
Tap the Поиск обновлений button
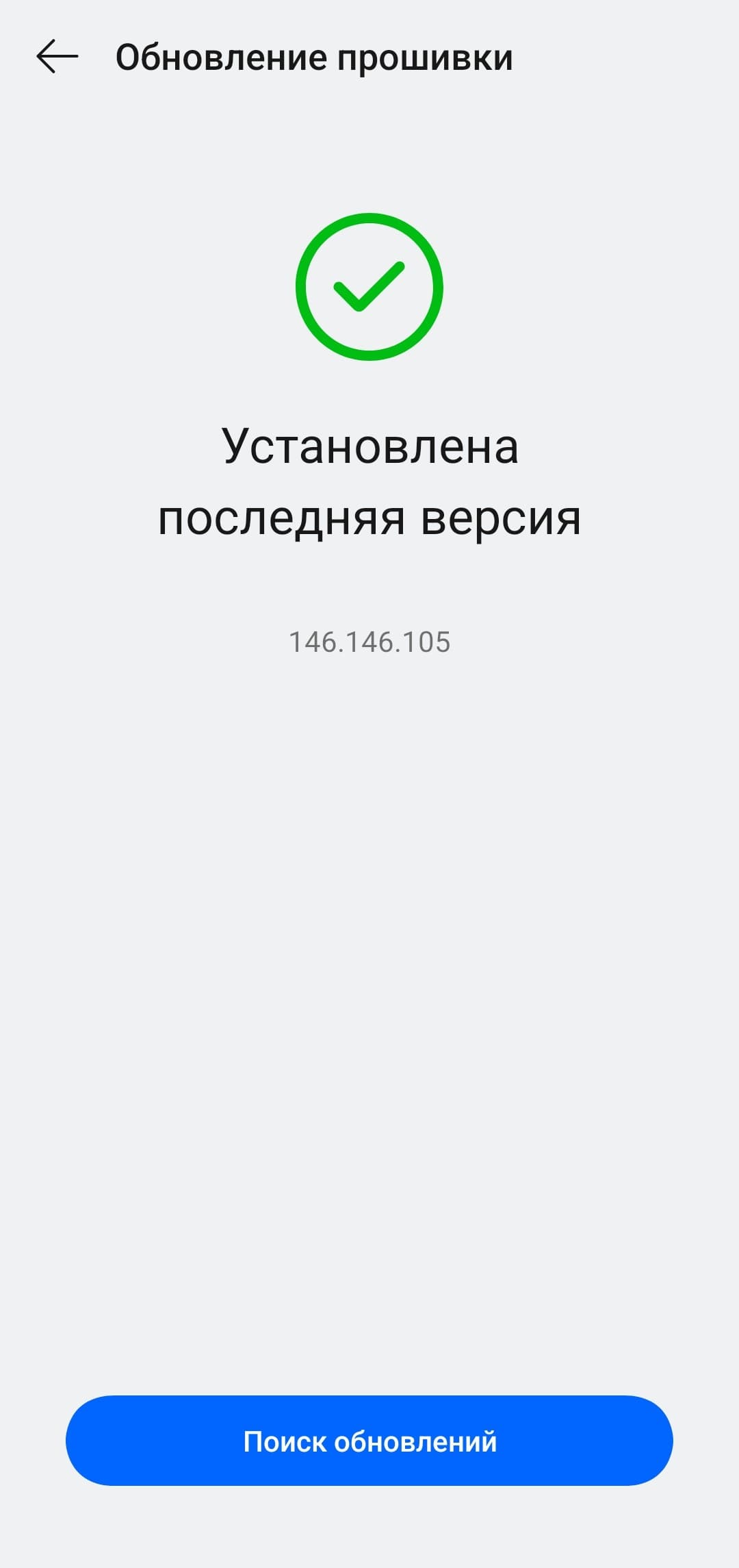(369, 1441)
